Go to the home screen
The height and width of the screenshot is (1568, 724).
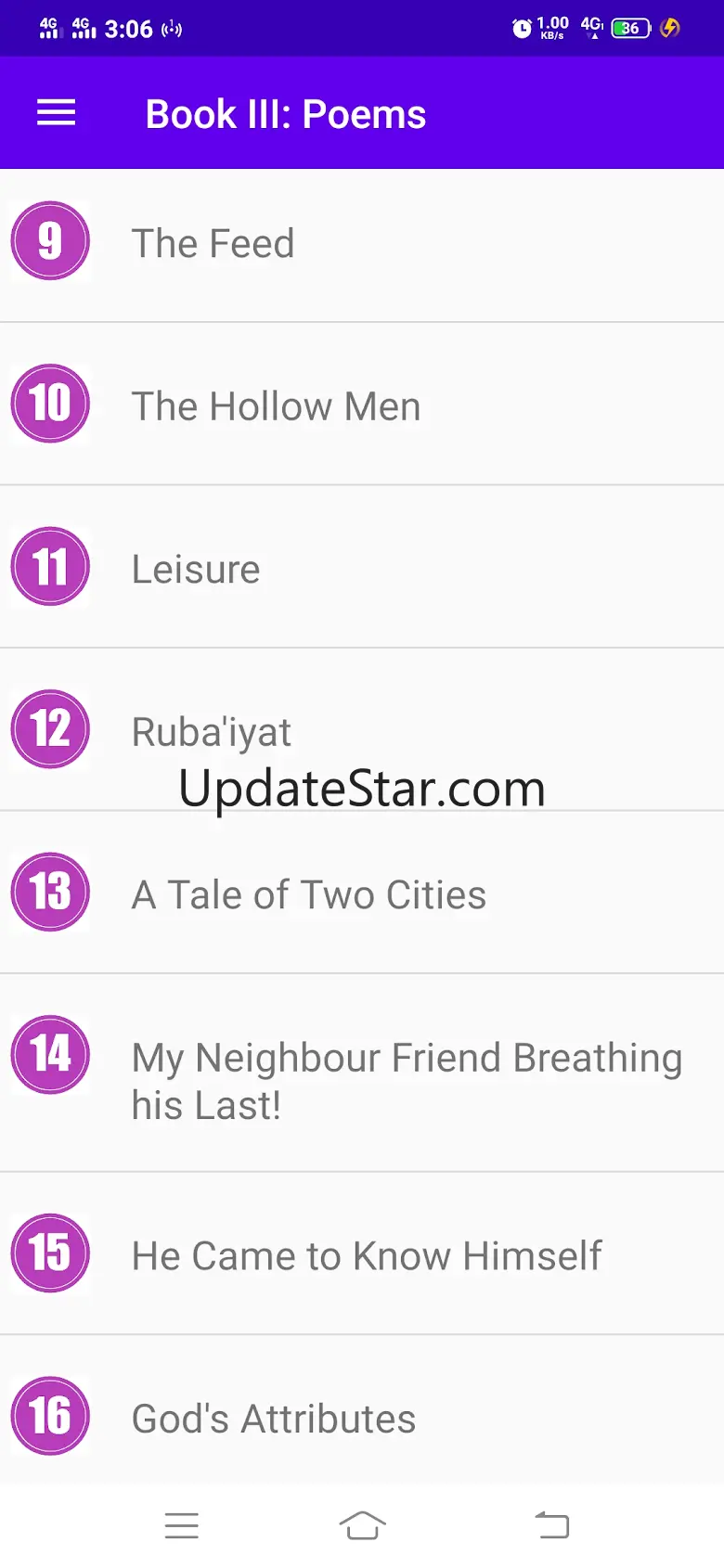[362, 1525]
